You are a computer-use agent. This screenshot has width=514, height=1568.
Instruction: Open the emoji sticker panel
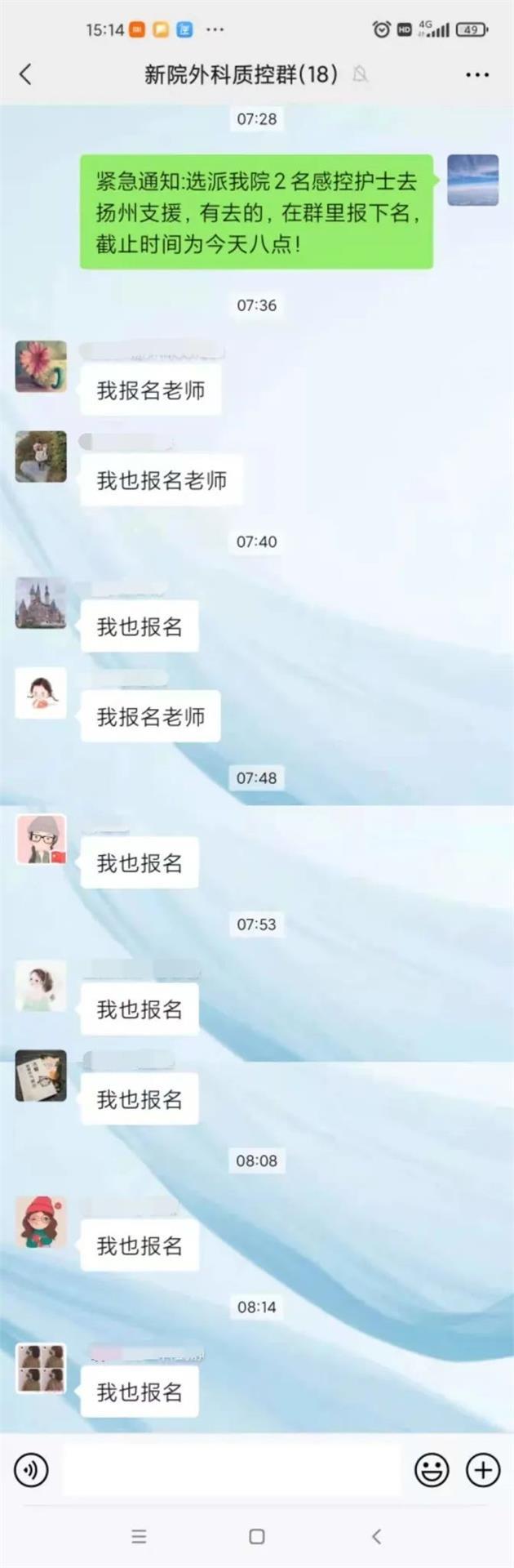[x=432, y=1470]
